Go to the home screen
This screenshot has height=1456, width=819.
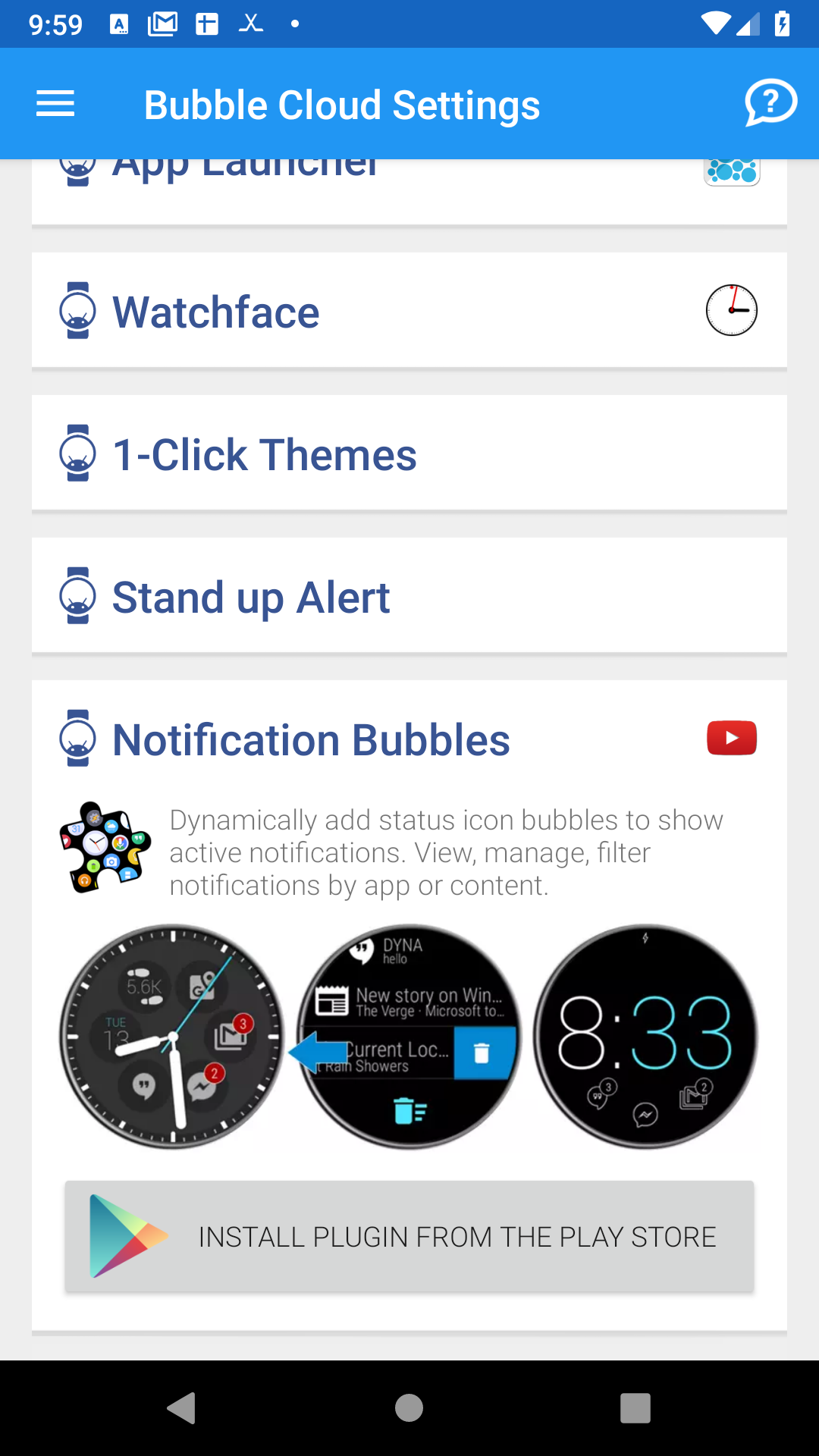[x=409, y=1408]
